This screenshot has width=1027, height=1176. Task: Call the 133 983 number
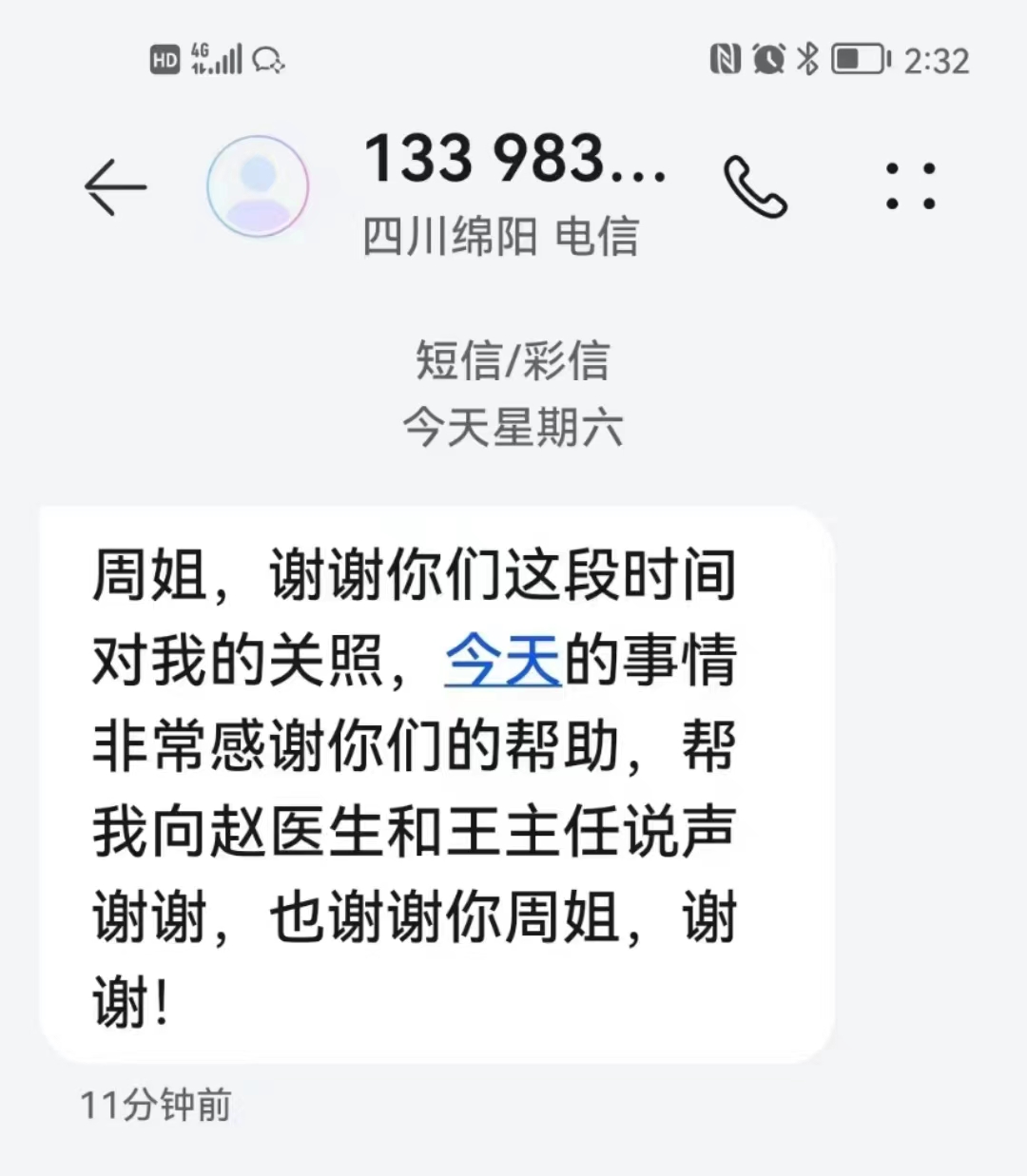click(755, 186)
